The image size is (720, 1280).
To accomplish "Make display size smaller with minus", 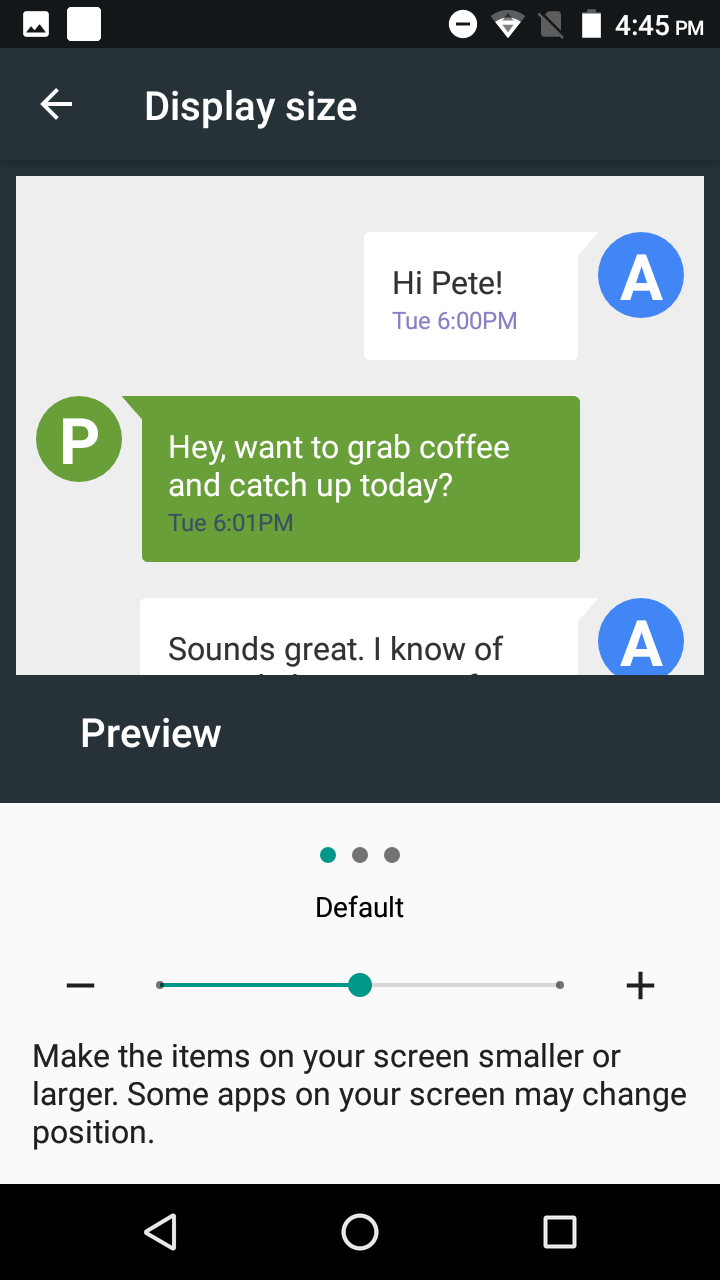I will (80, 986).
